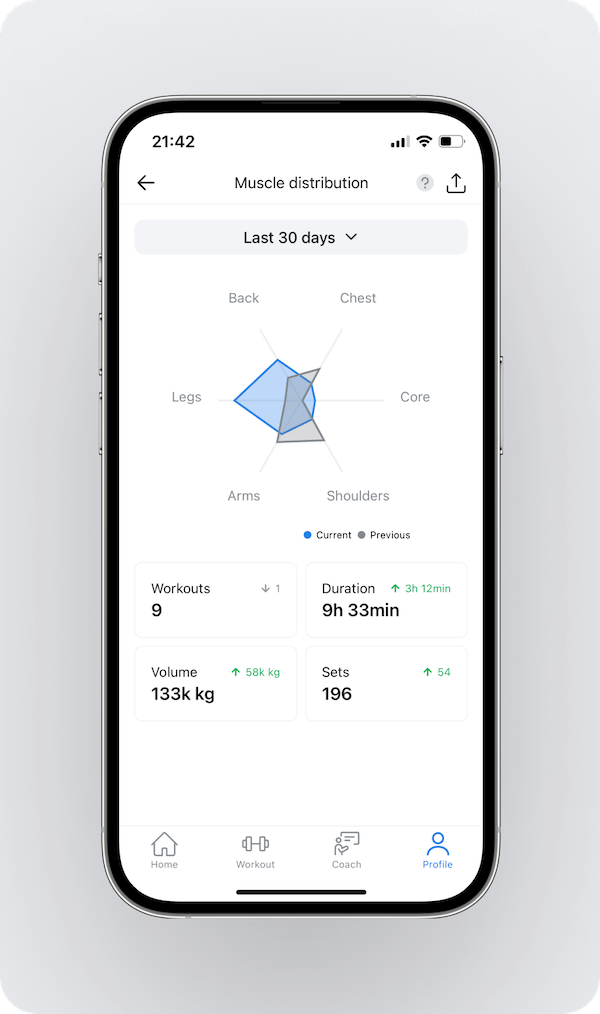Open the Sets stat card
Image resolution: width=600 pixels, height=1014 pixels.
point(386,683)
